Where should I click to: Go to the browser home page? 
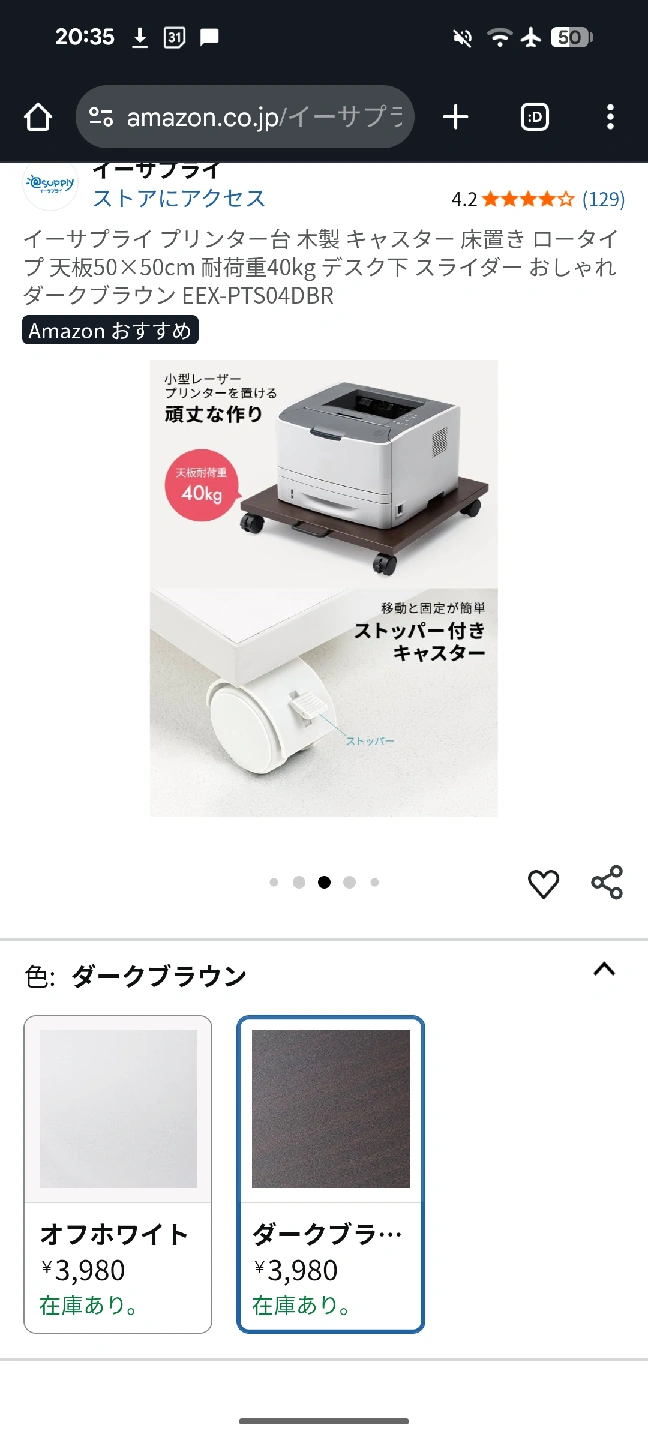click(x=38, y=118)
